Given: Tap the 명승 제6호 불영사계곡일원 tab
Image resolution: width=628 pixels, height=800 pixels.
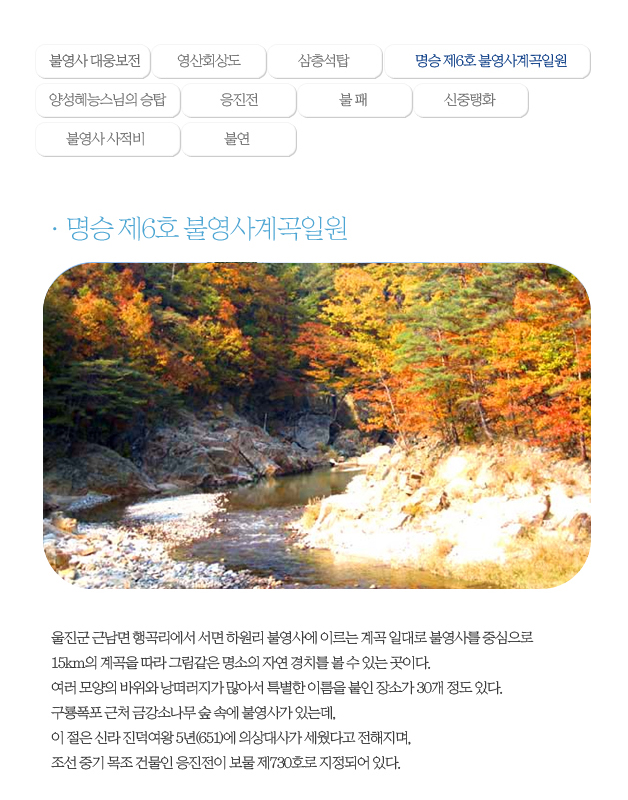Looking at the screenshot, I should pyautogui.click(x=488, y=61).
